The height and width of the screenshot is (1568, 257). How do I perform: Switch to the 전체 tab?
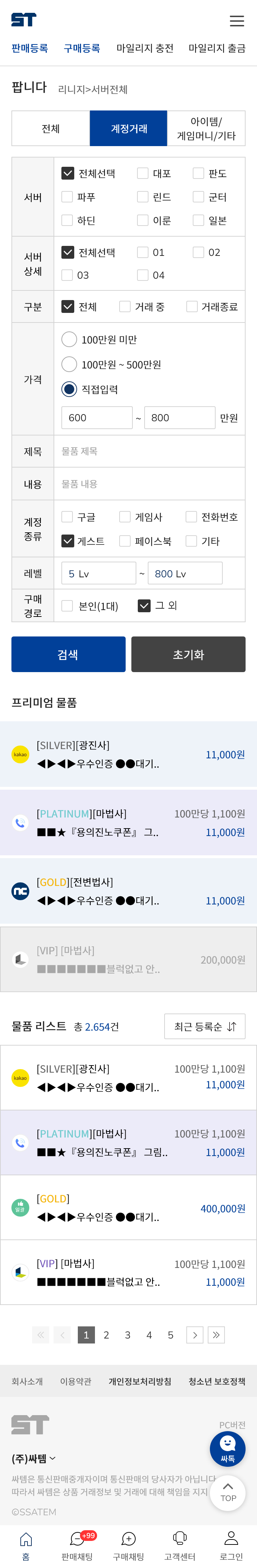[51, 128]
